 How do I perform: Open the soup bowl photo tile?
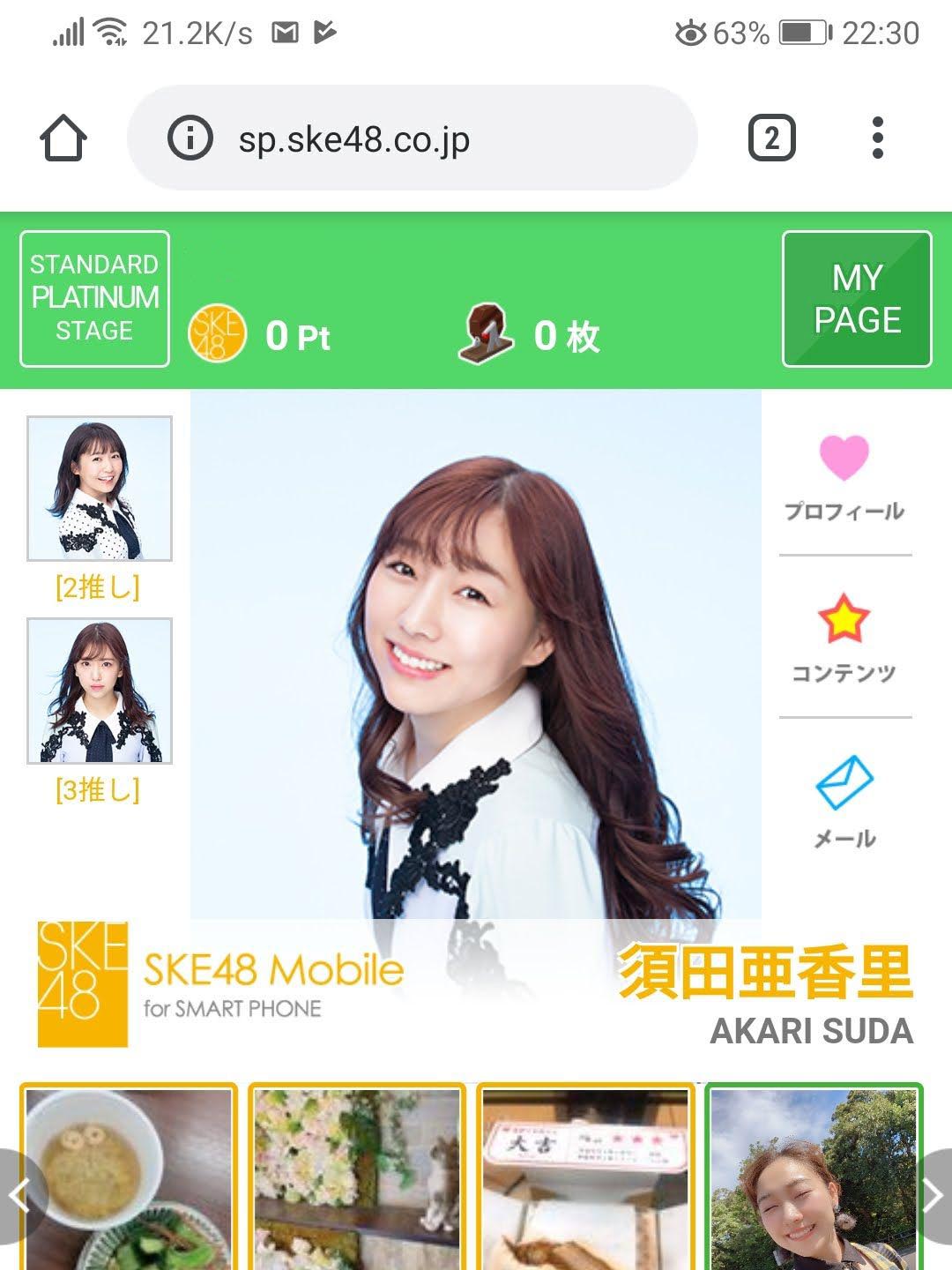click(129, 1177)
